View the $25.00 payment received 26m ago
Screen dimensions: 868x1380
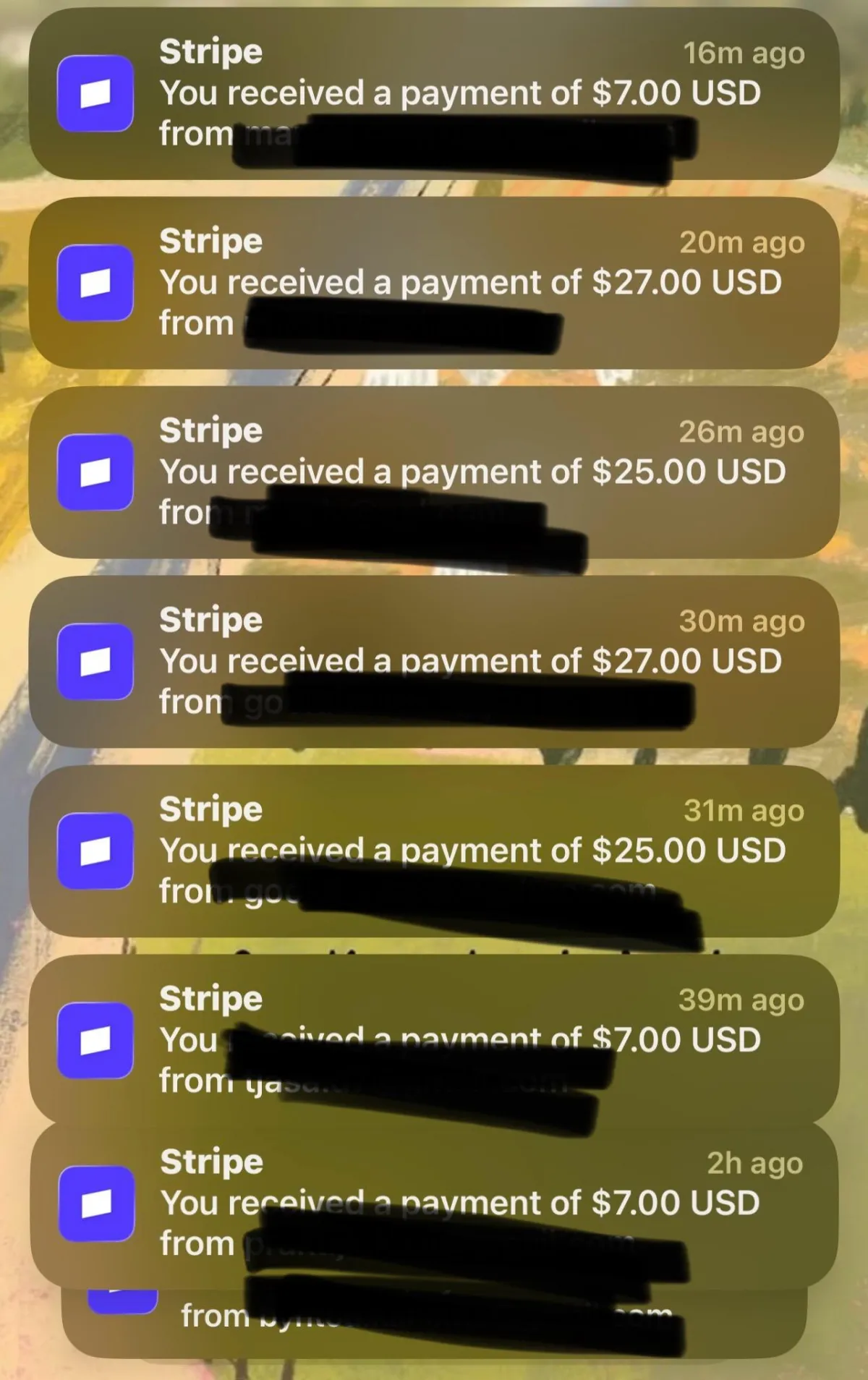pyautogui.click(x=434, y=472)
